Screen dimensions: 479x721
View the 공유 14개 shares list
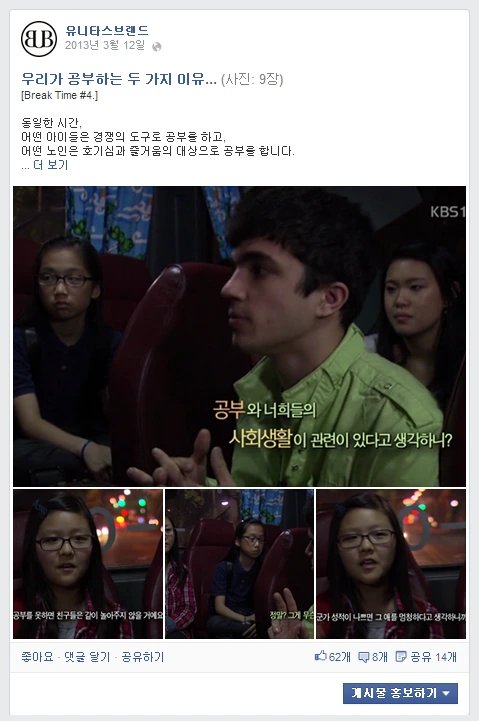point(426,657)
